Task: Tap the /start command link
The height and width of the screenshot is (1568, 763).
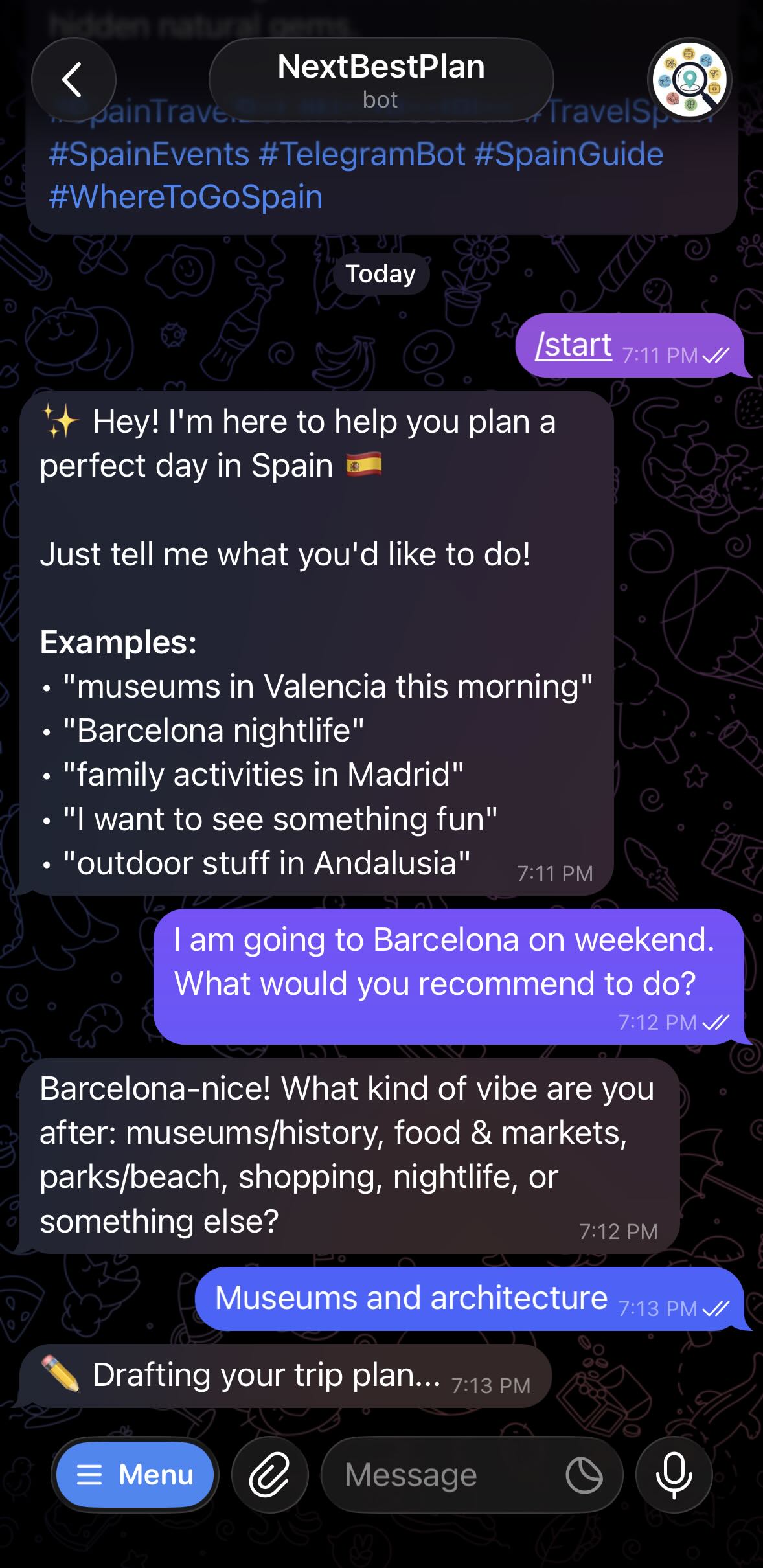Action: pos(573,345)
